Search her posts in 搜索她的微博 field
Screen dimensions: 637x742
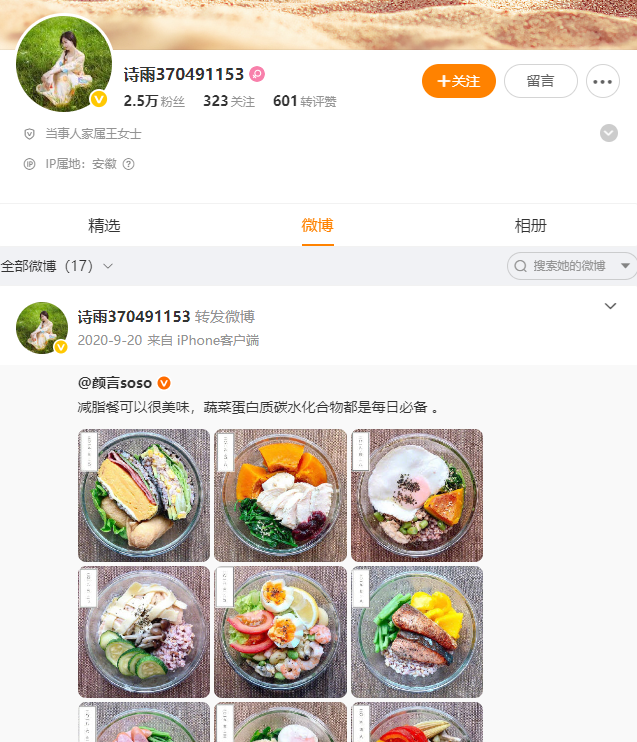click(x=568, y=266)
